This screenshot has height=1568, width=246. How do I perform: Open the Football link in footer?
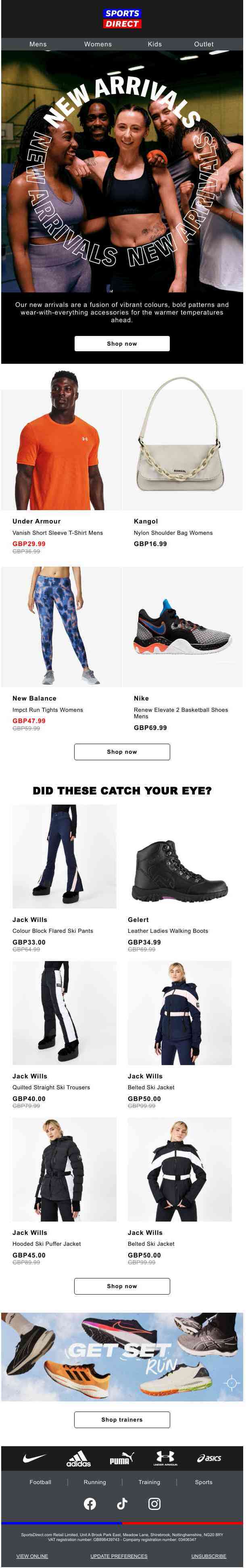(x=40, y=1482)
